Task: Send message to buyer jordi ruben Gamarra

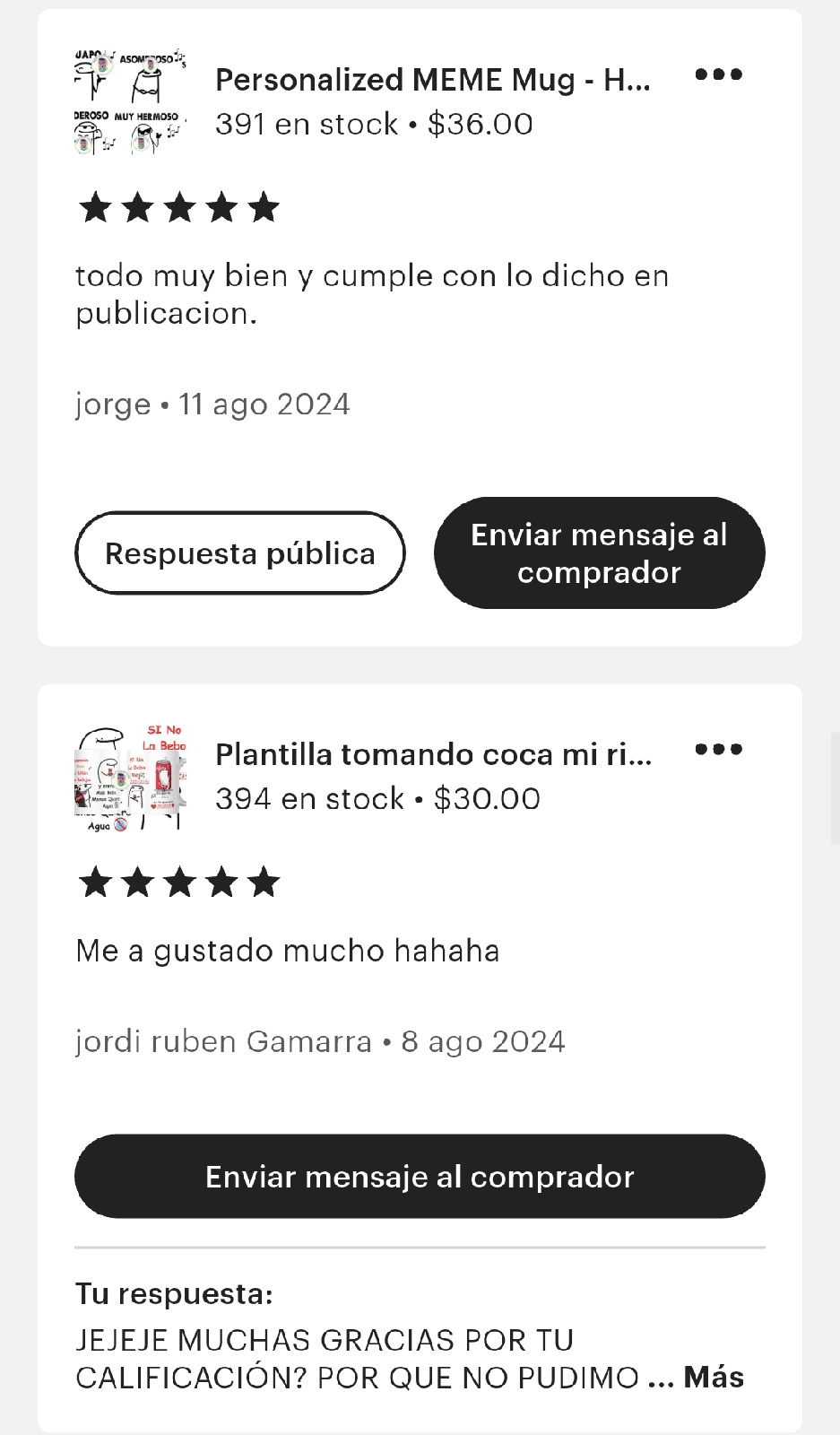Action: coord(420,1177)
